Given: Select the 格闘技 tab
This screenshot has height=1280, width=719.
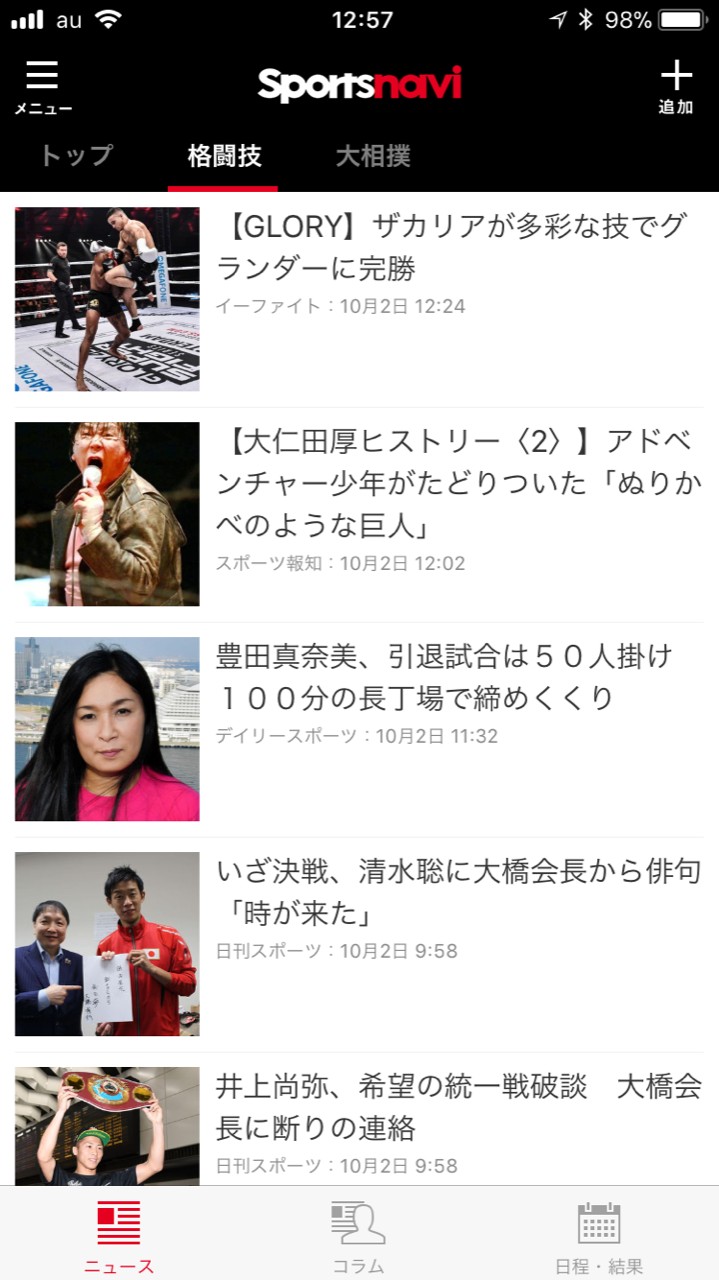Looking at the screenshot, I should 224,156.
